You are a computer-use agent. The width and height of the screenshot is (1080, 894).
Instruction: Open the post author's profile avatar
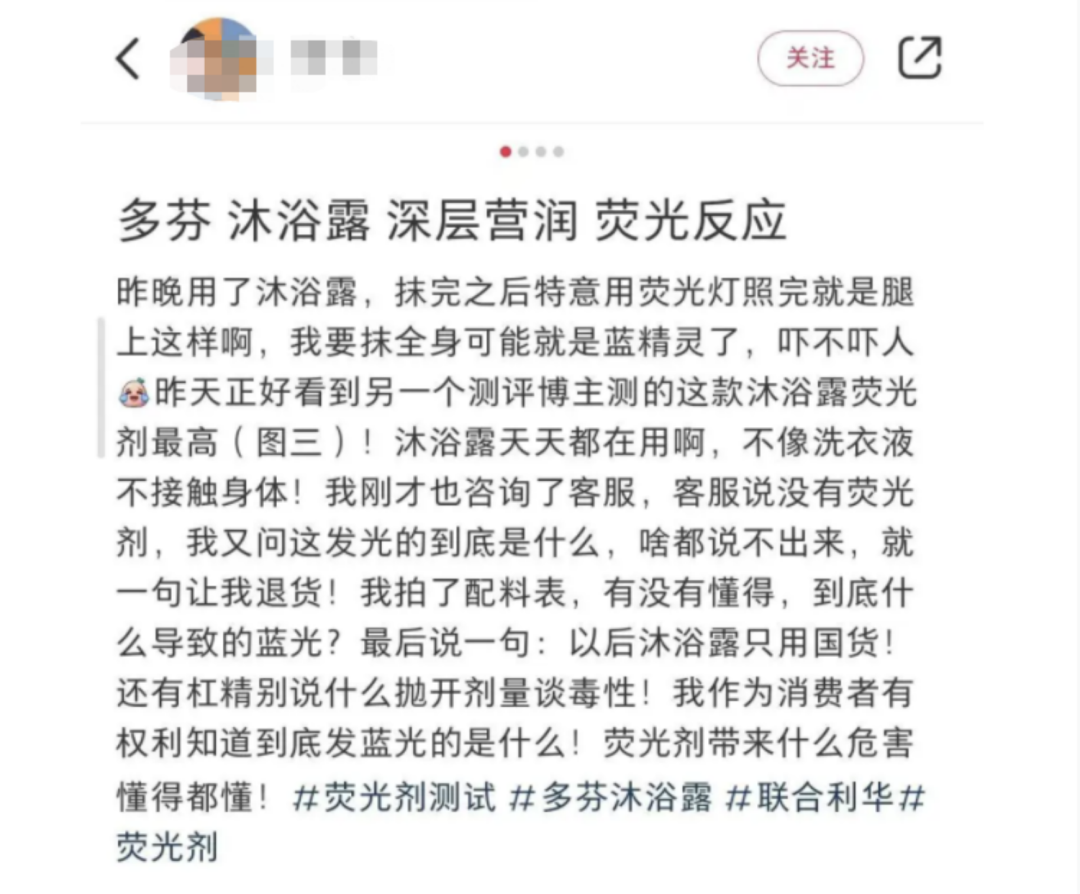click(214, 58)
